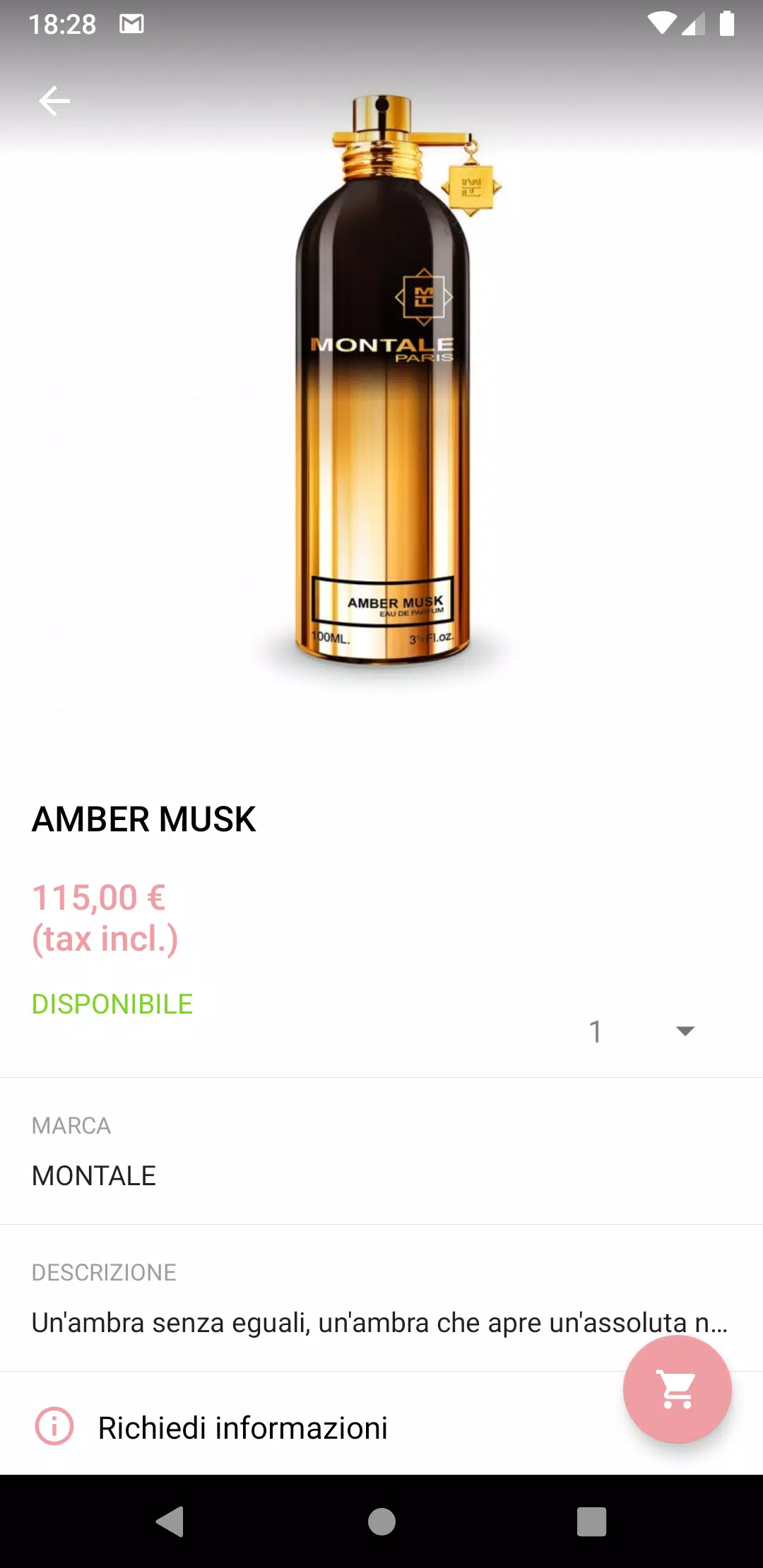This screenshot has height=1568, width=763.
Task: Tap the MARCA section header
Action: 71,1124
